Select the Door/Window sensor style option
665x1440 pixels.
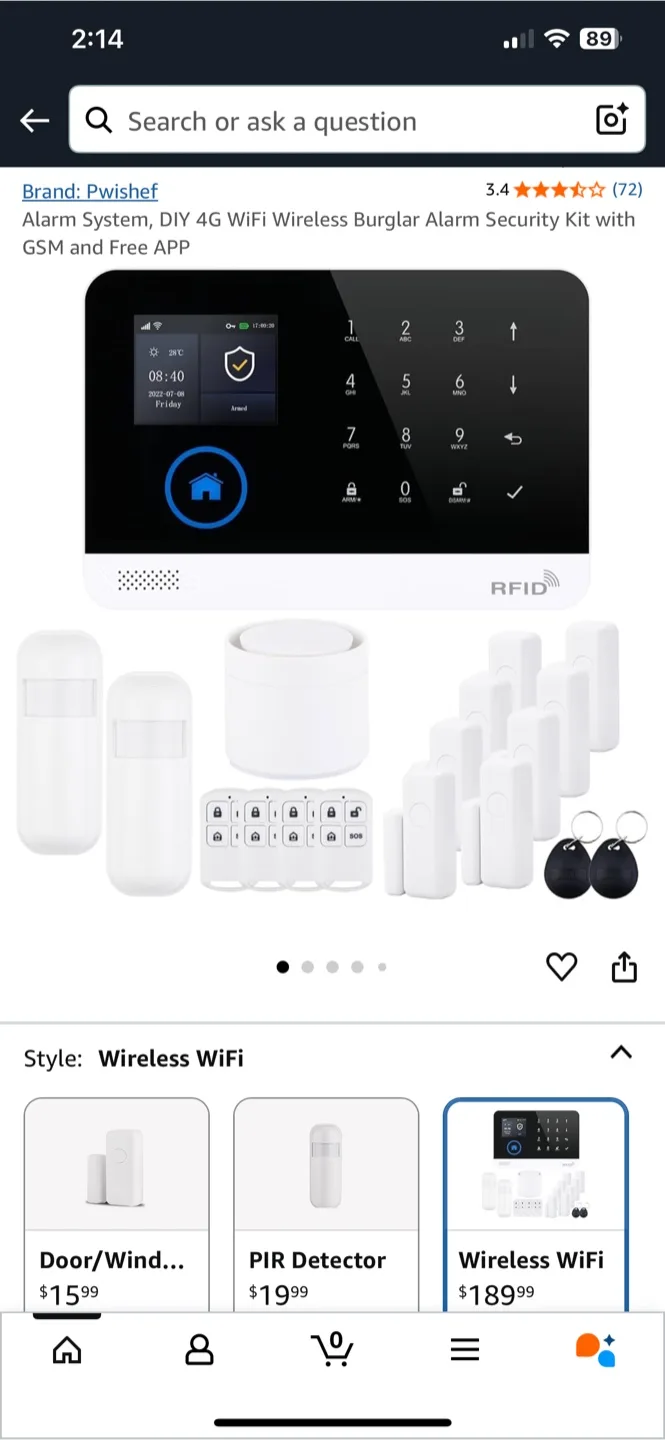coord(116,1204)
